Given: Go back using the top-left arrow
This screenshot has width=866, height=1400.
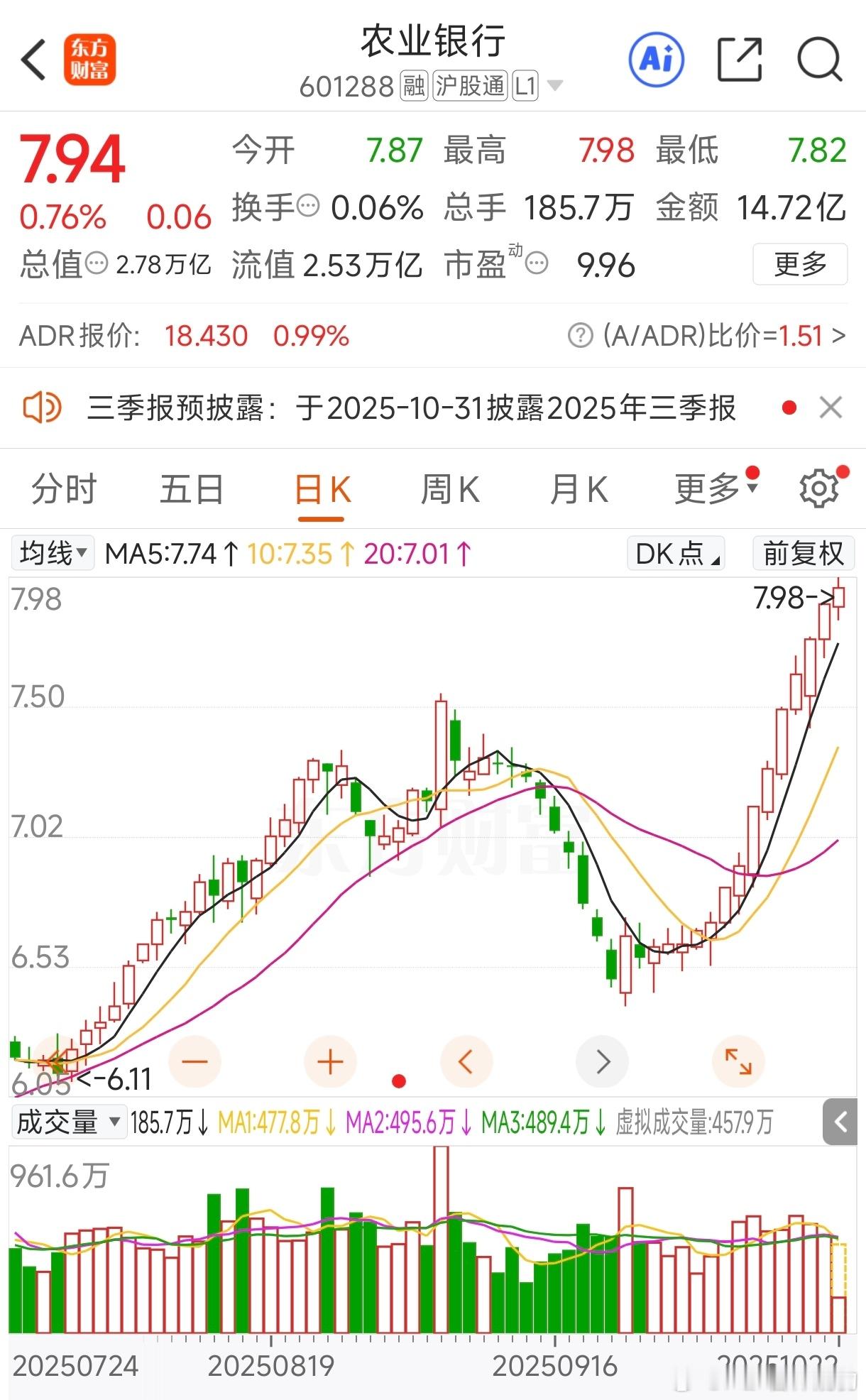Looking at the screenshot, I should [33, 60].
